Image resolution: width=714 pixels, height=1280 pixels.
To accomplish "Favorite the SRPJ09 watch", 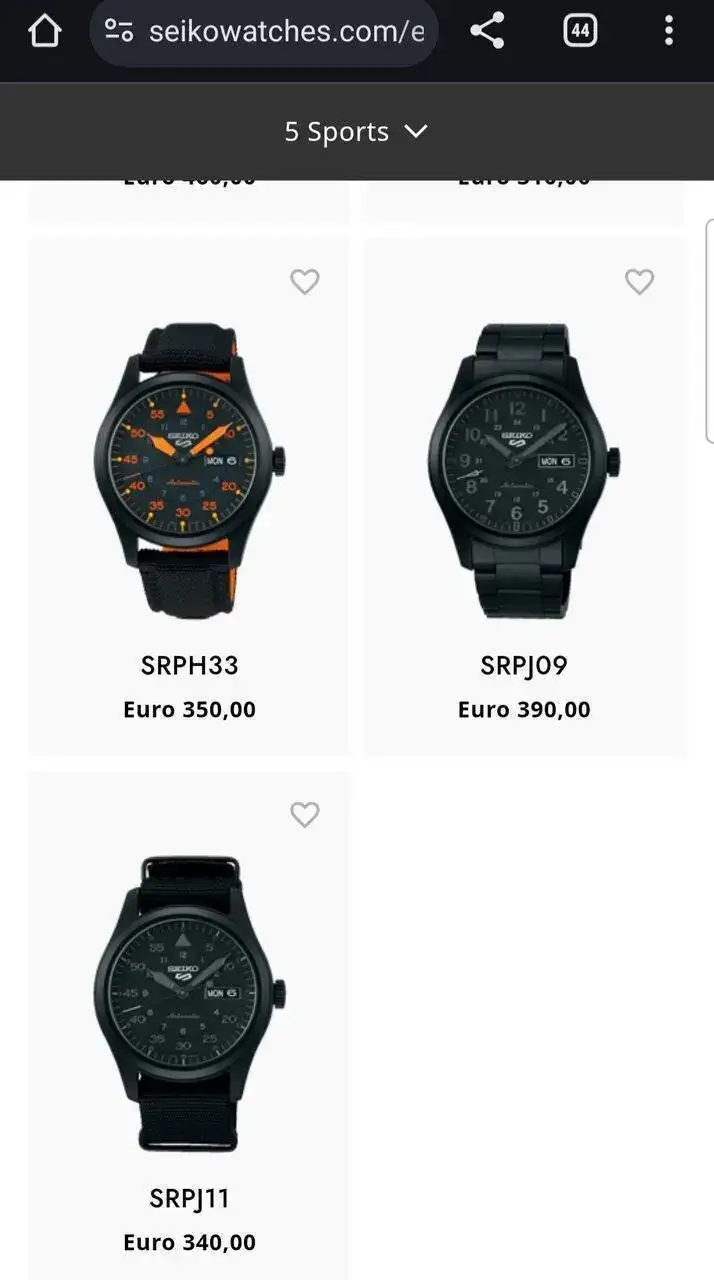I will [639, 282].
